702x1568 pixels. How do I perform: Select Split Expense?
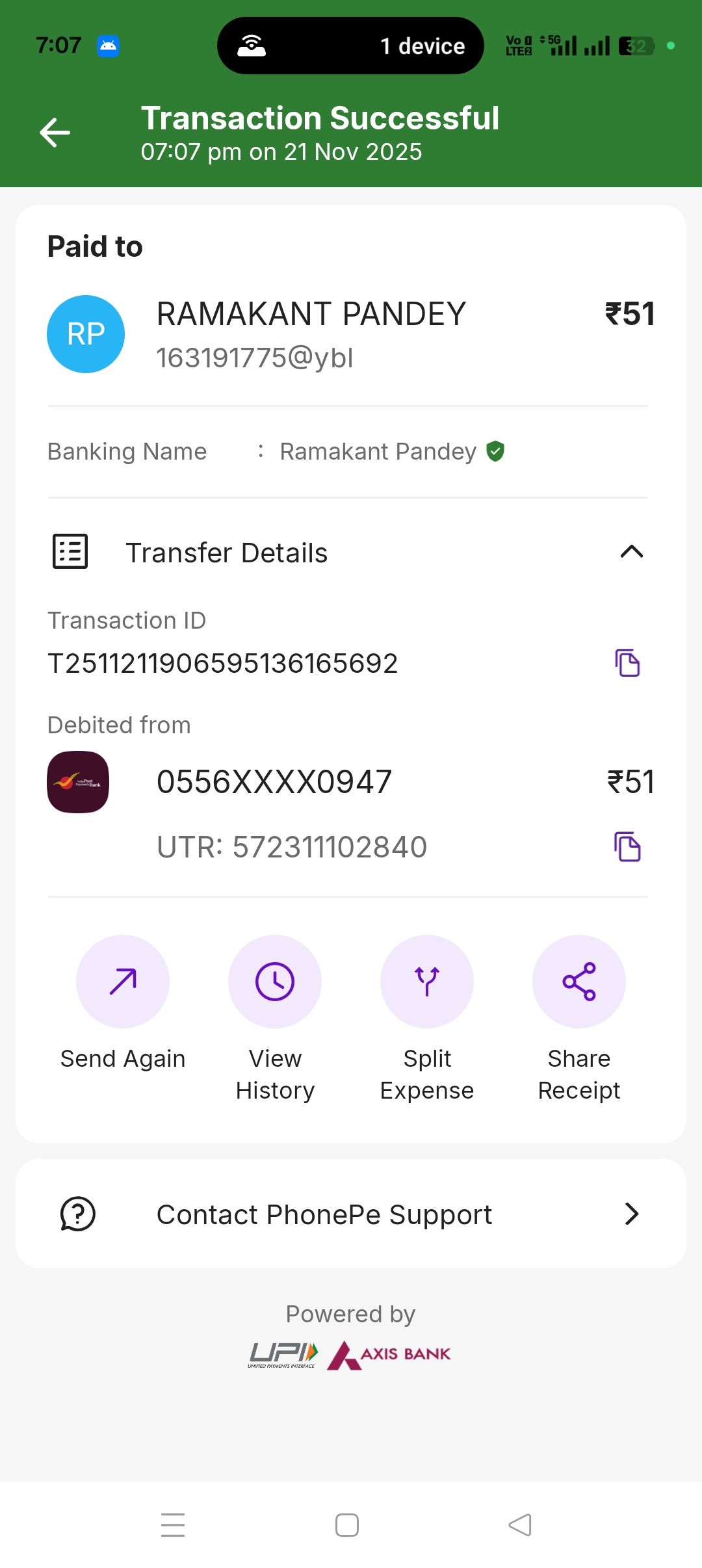tap(427, 982)
